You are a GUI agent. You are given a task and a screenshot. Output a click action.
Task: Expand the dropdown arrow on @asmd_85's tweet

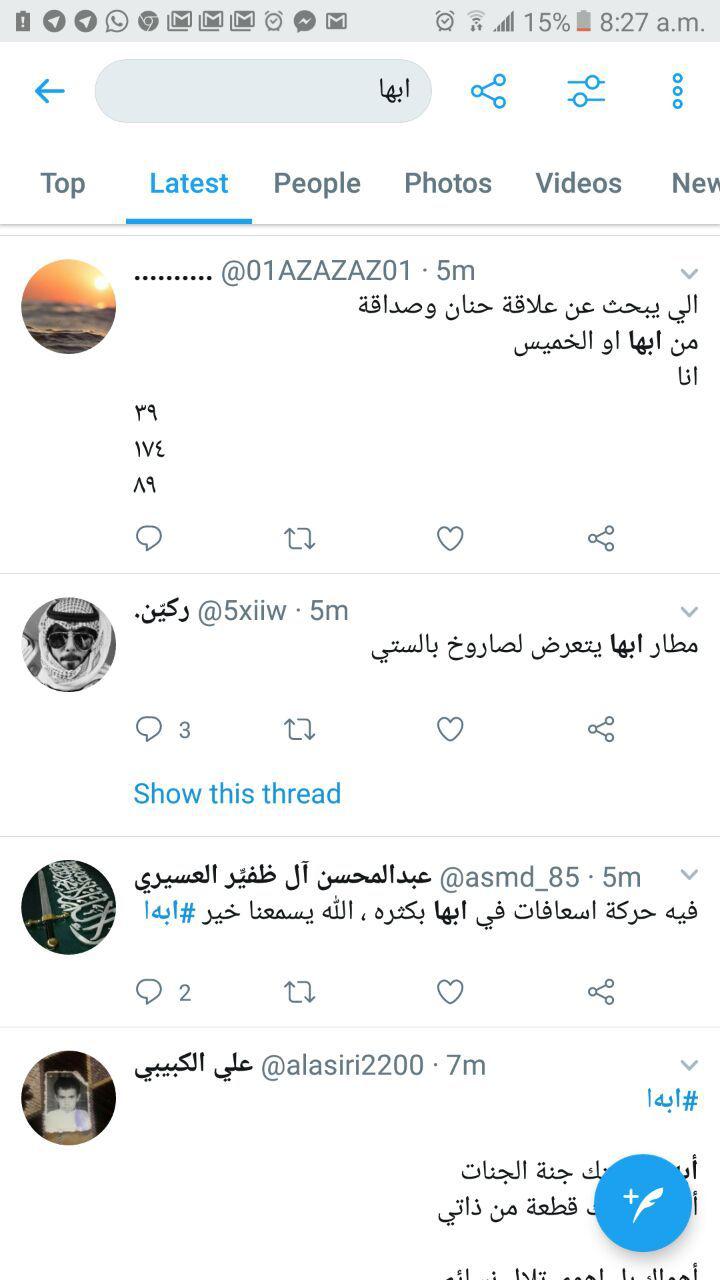click(x=689, y=875)
